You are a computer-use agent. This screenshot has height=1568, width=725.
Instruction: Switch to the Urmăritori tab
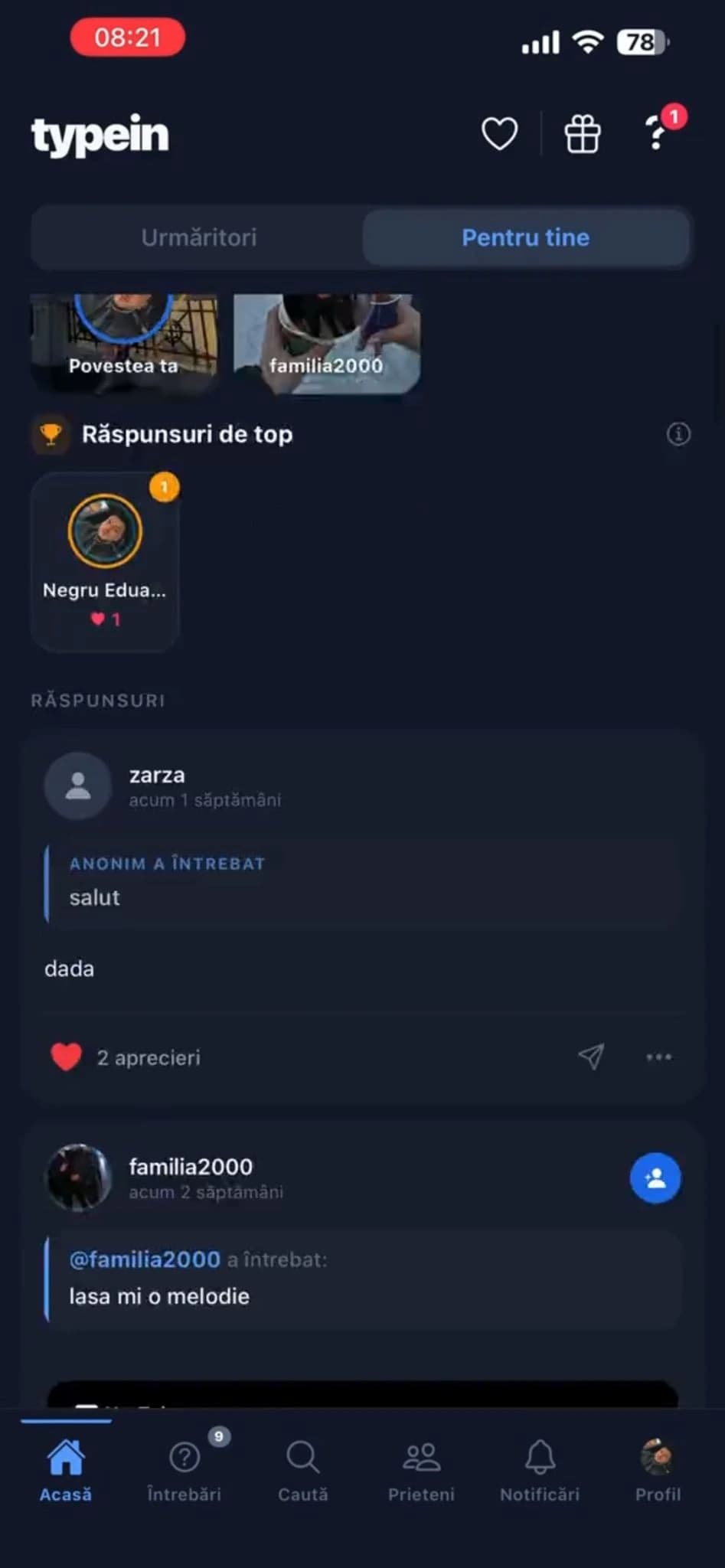click(198, 237)
